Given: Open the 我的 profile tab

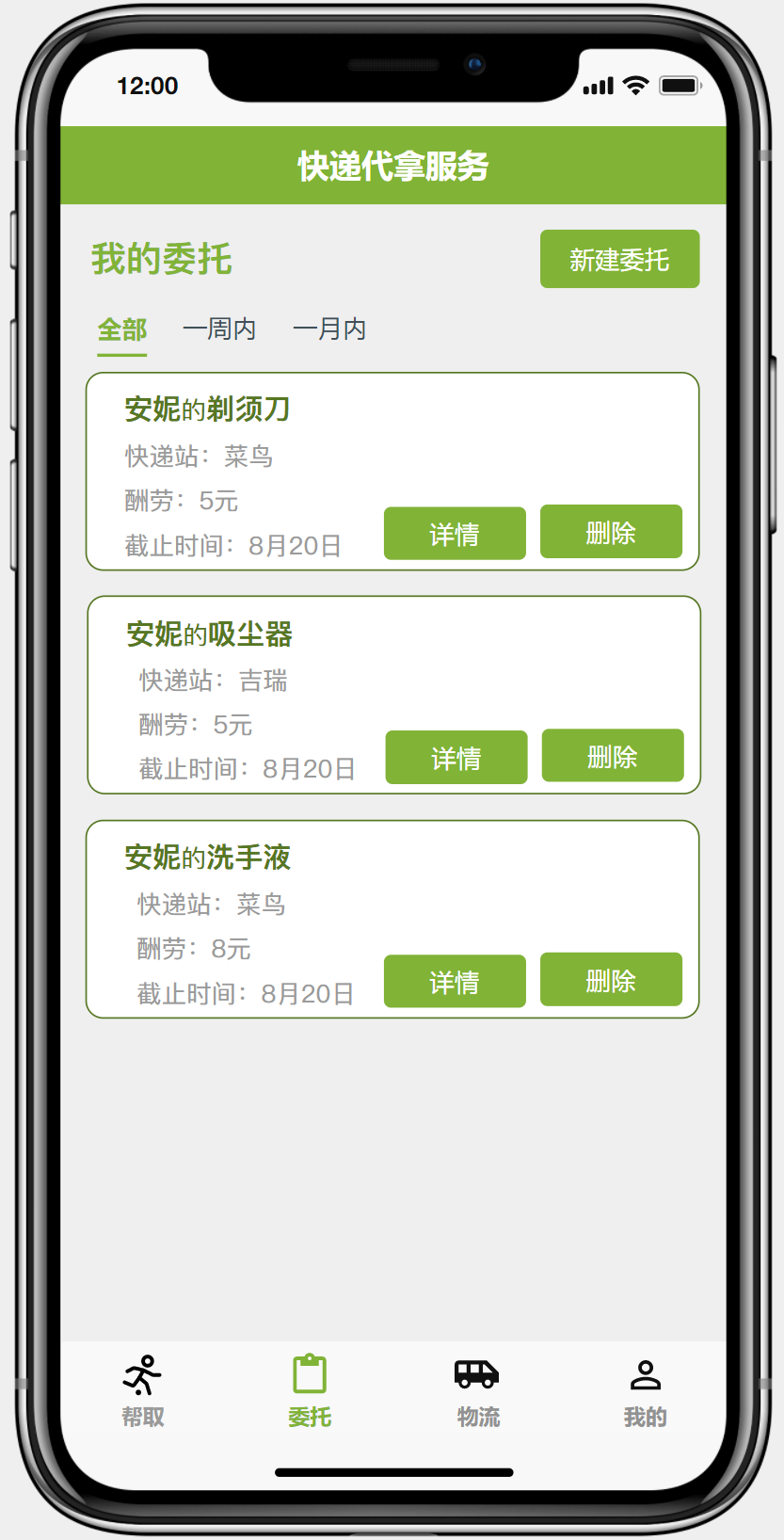Looking at the screenshot, I should [x=645, y=1392].
